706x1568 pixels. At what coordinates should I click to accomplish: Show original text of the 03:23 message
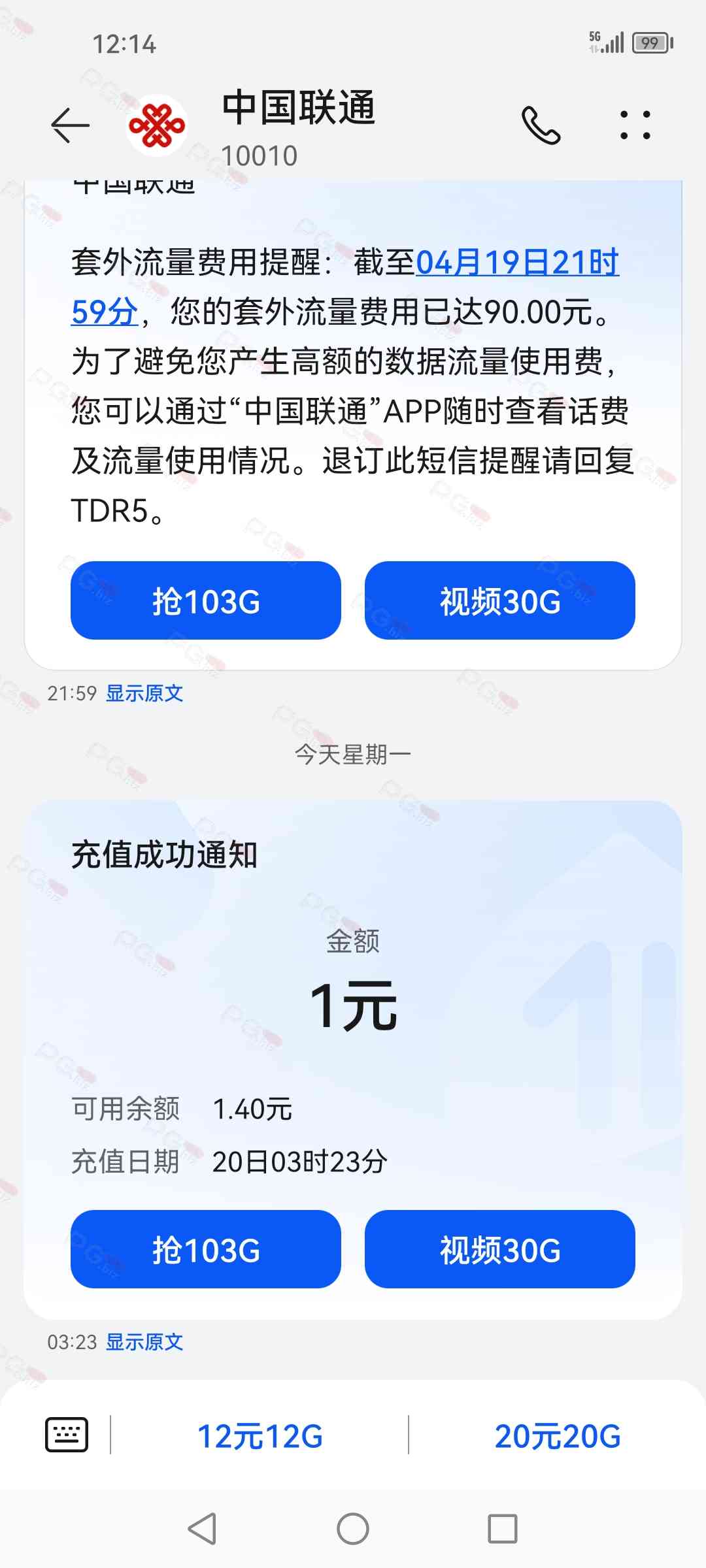(x=144, y=1342)
